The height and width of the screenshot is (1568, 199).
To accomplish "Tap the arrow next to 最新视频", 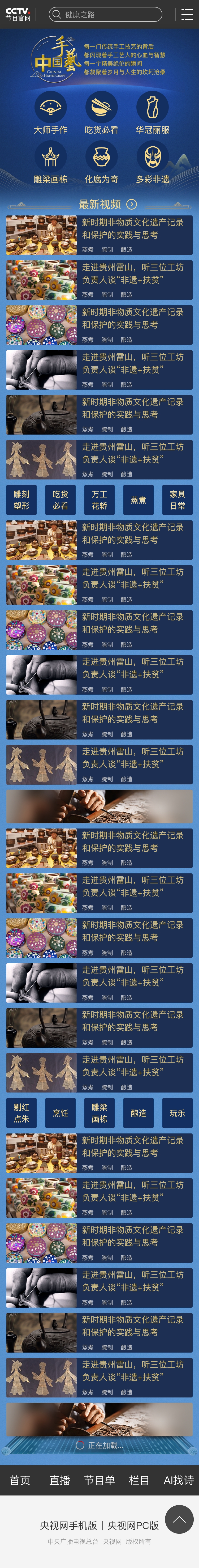I will tap(131, 205).
